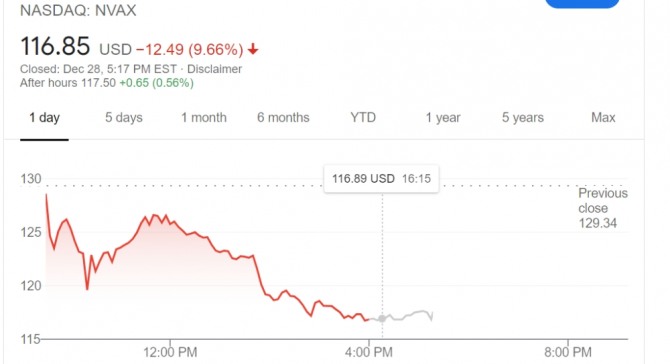View the 1 year chart
The width and height of the screenshot is (670, 364).
[443, 117]
